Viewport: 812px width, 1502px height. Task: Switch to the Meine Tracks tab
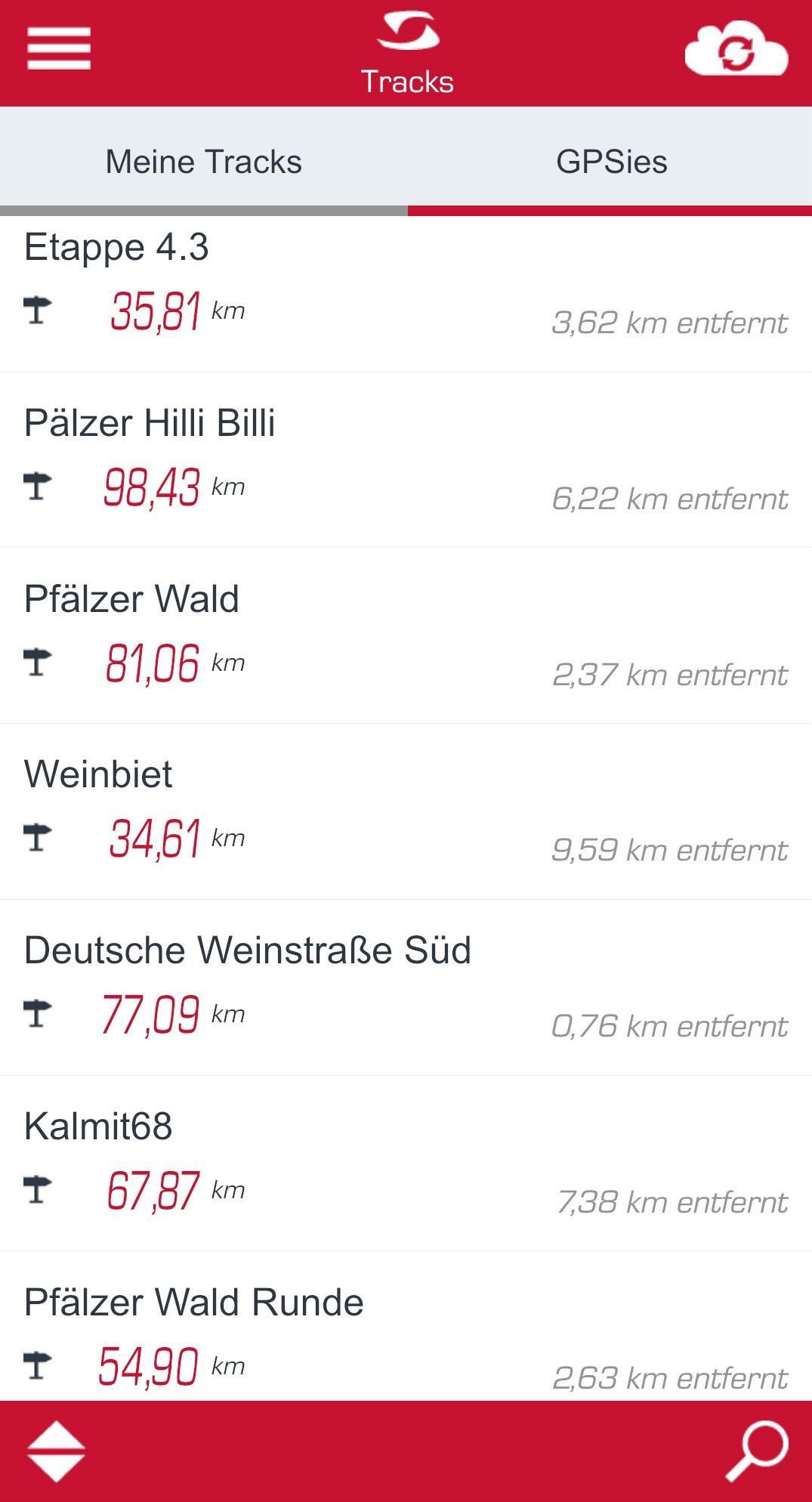coord(204,161)
